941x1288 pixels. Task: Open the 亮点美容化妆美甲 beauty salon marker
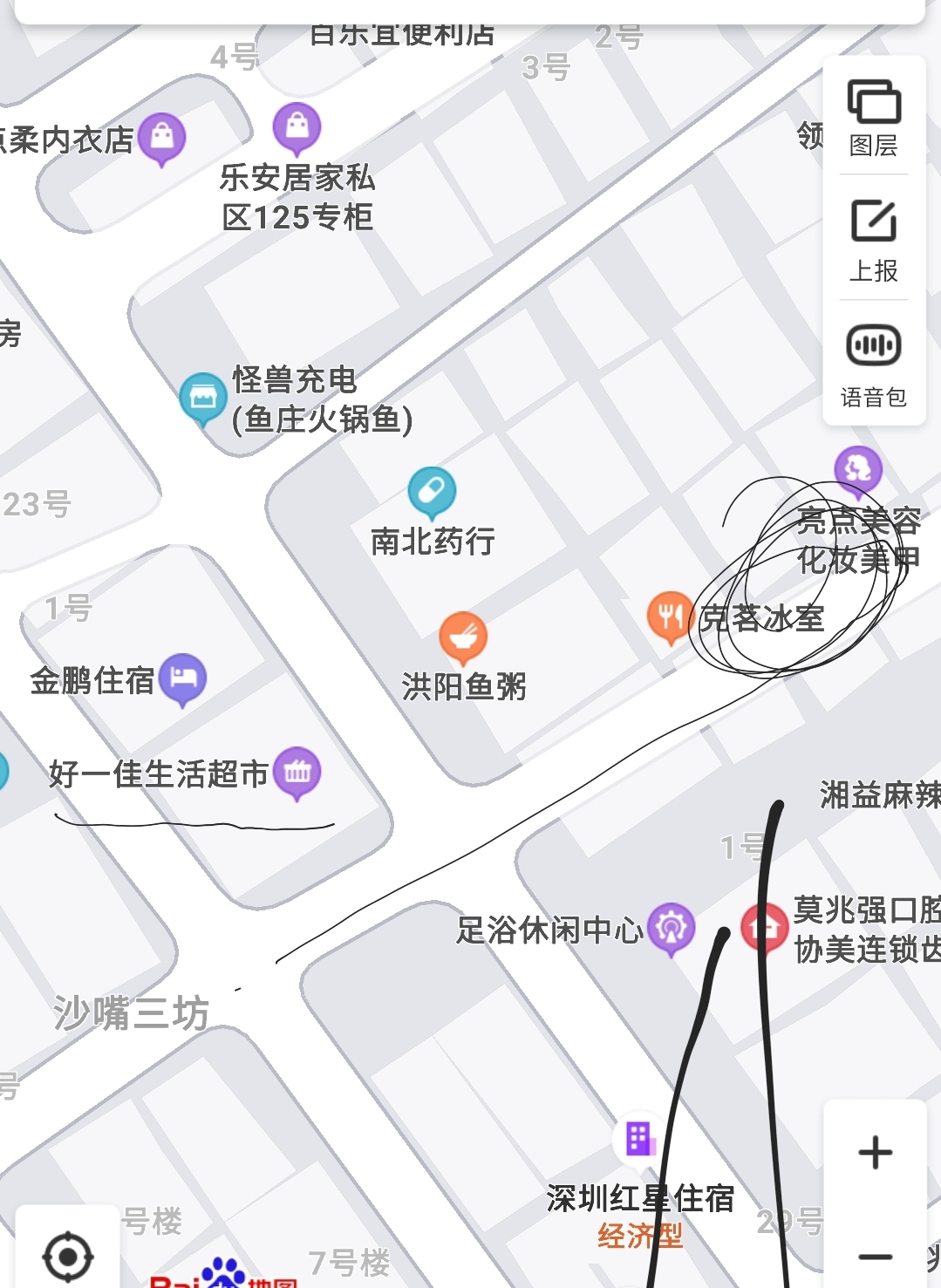(858, 469)
